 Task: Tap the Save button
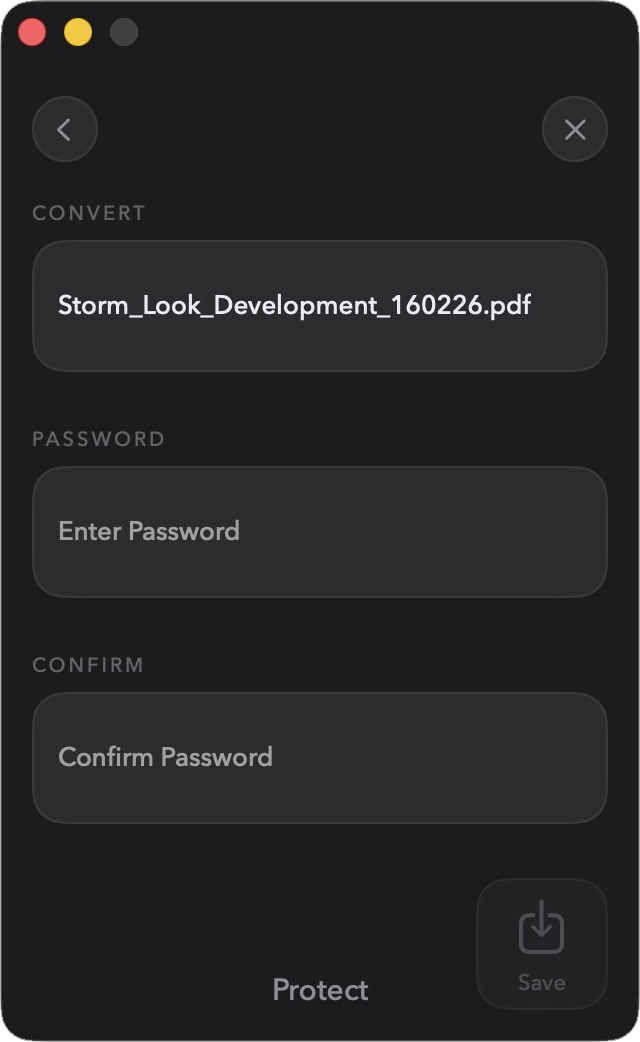pos(542,944)
